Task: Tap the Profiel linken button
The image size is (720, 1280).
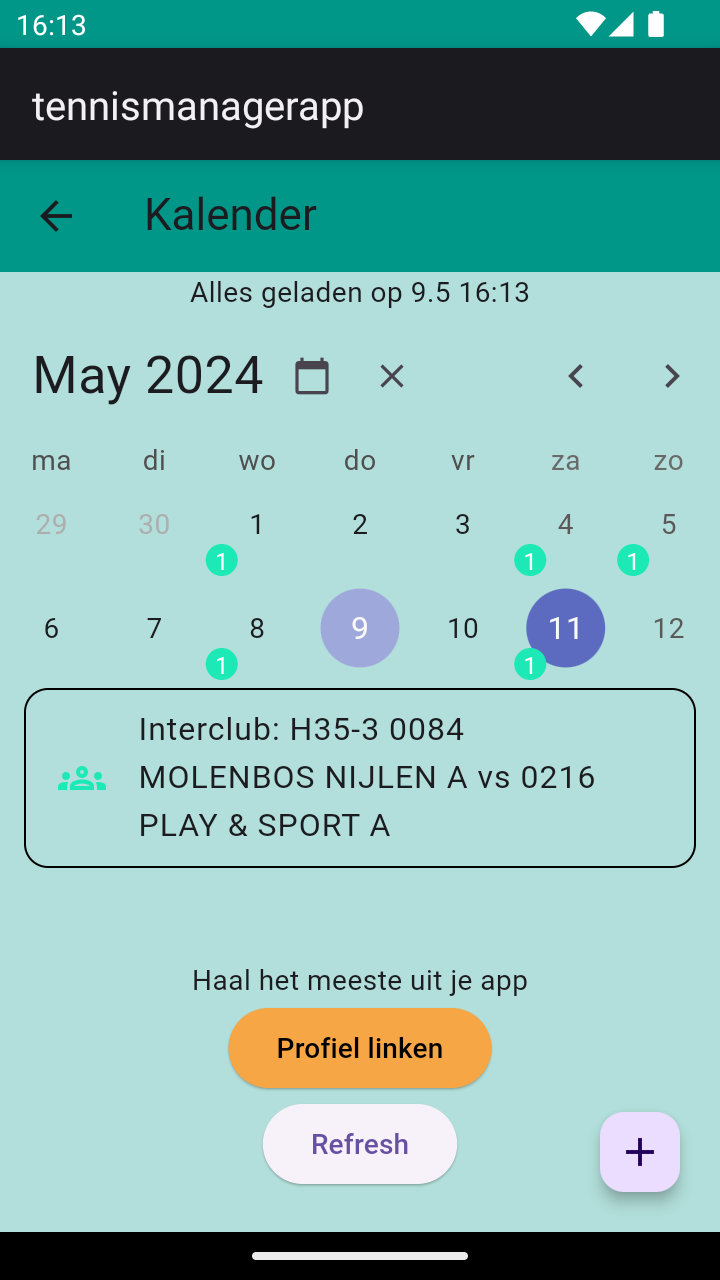Action: coord(360,1048)
